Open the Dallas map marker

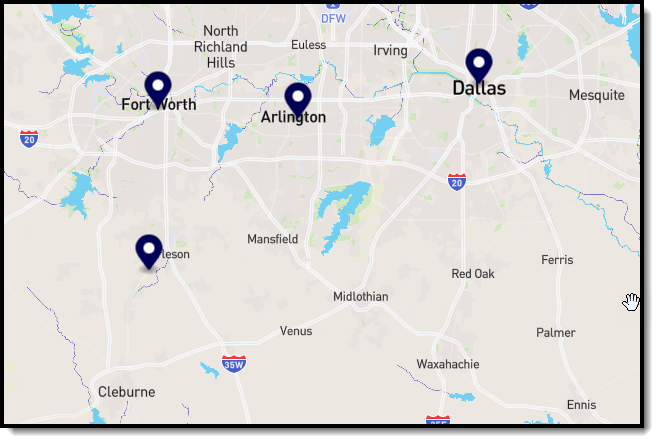pyautogui.click(x=479, y=64)
